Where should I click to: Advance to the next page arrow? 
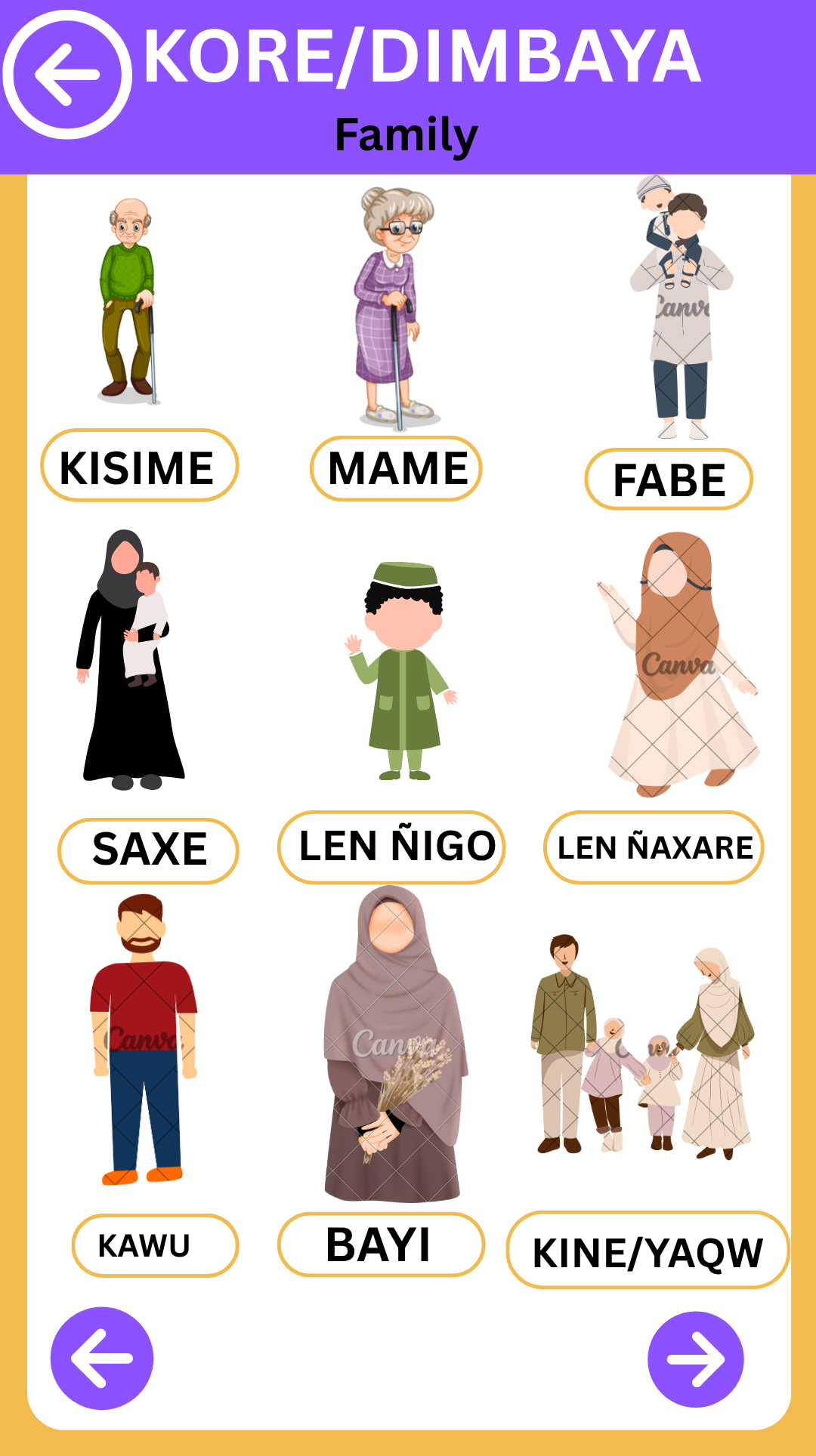[696, 1359]
